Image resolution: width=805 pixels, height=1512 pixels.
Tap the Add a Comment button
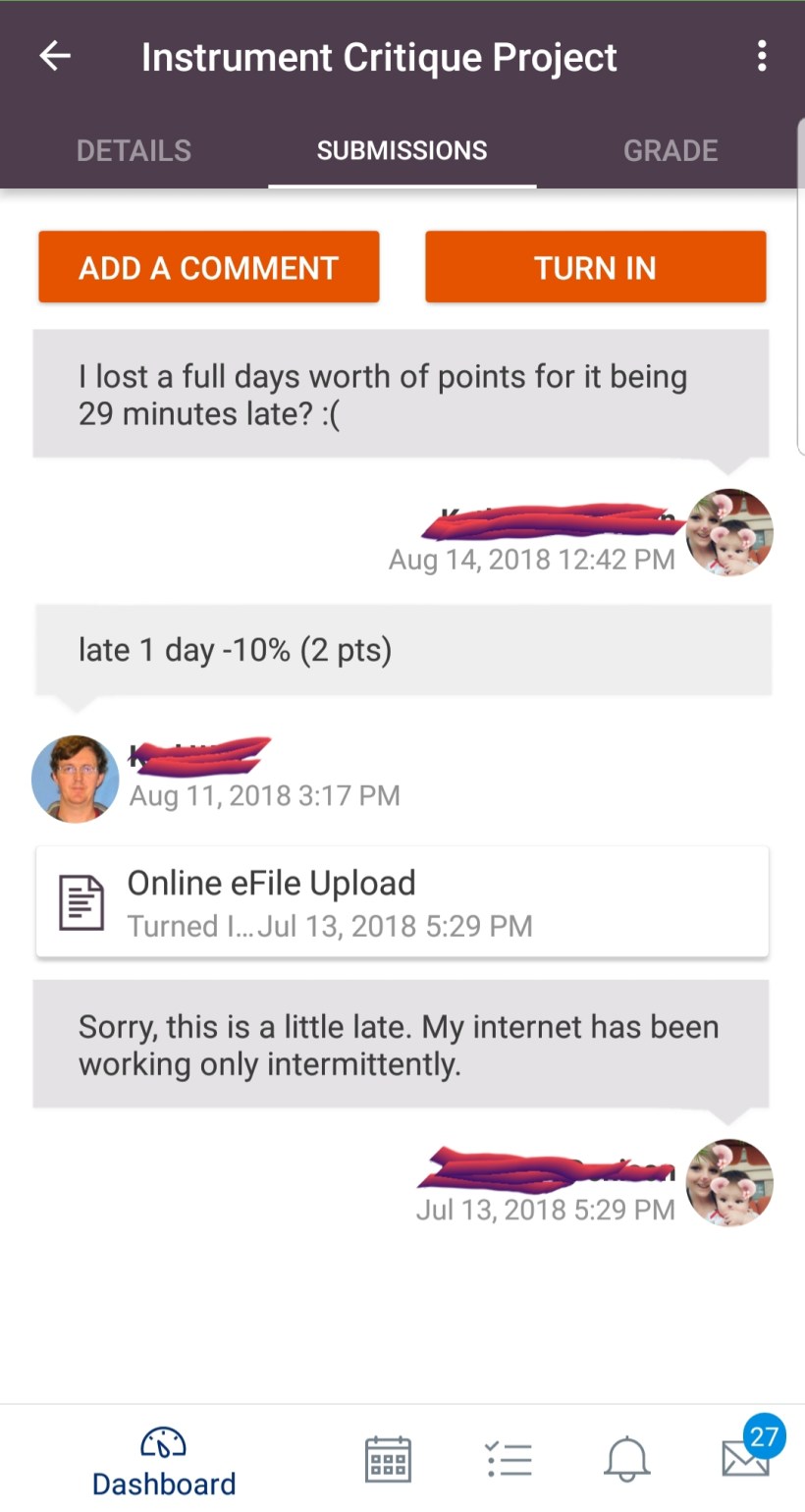point(208,267)
